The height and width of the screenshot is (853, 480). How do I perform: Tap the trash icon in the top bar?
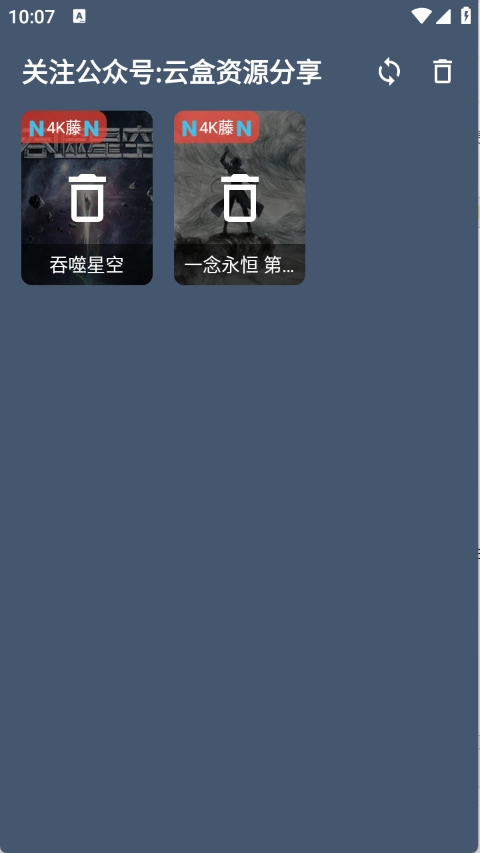coord(442,72)
